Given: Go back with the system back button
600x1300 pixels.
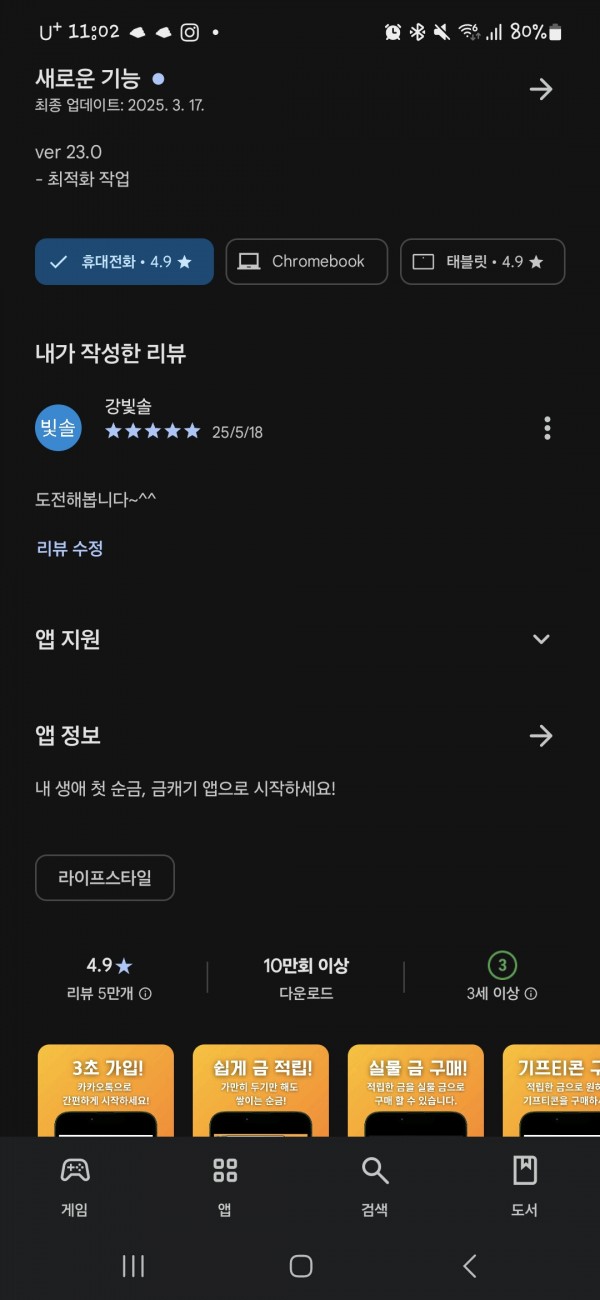Looking at the screenshot, I should (x=469, y=1266).
